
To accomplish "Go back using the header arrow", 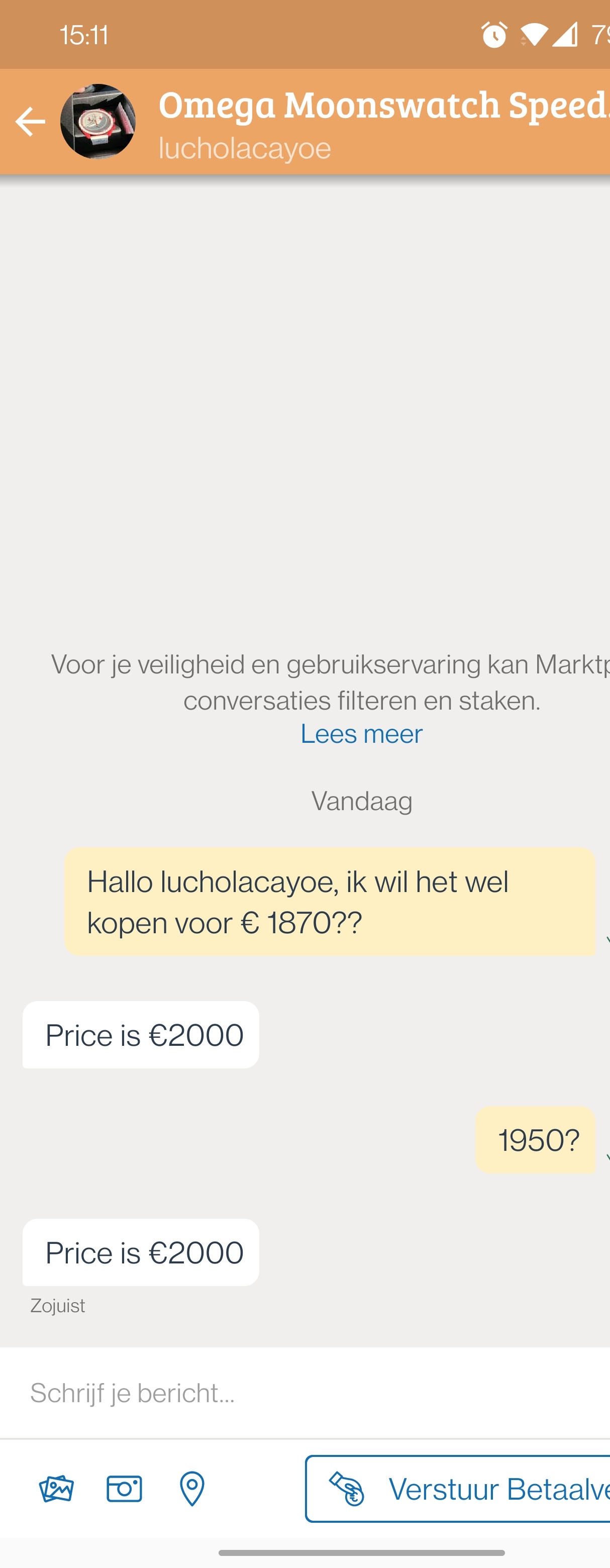I will 30,122.
